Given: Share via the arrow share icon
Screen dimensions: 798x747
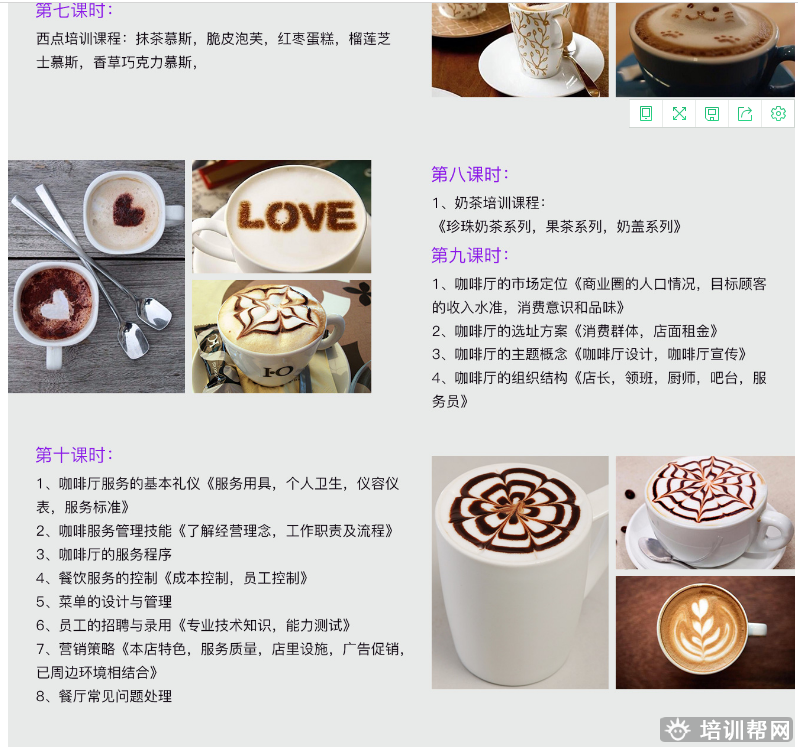Looking at the screenshot, I should click(745, 114).
